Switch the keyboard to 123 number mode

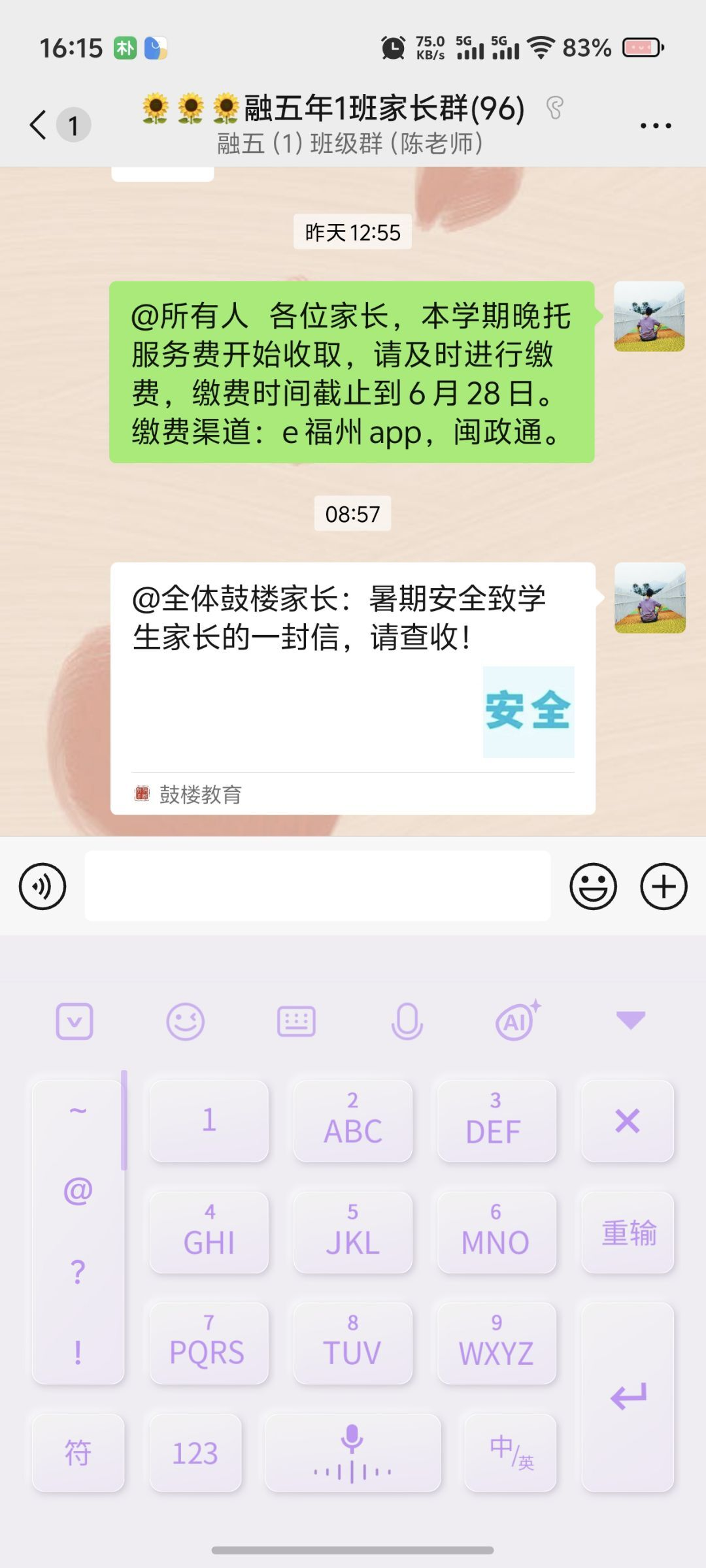(x=195, y=1453)
